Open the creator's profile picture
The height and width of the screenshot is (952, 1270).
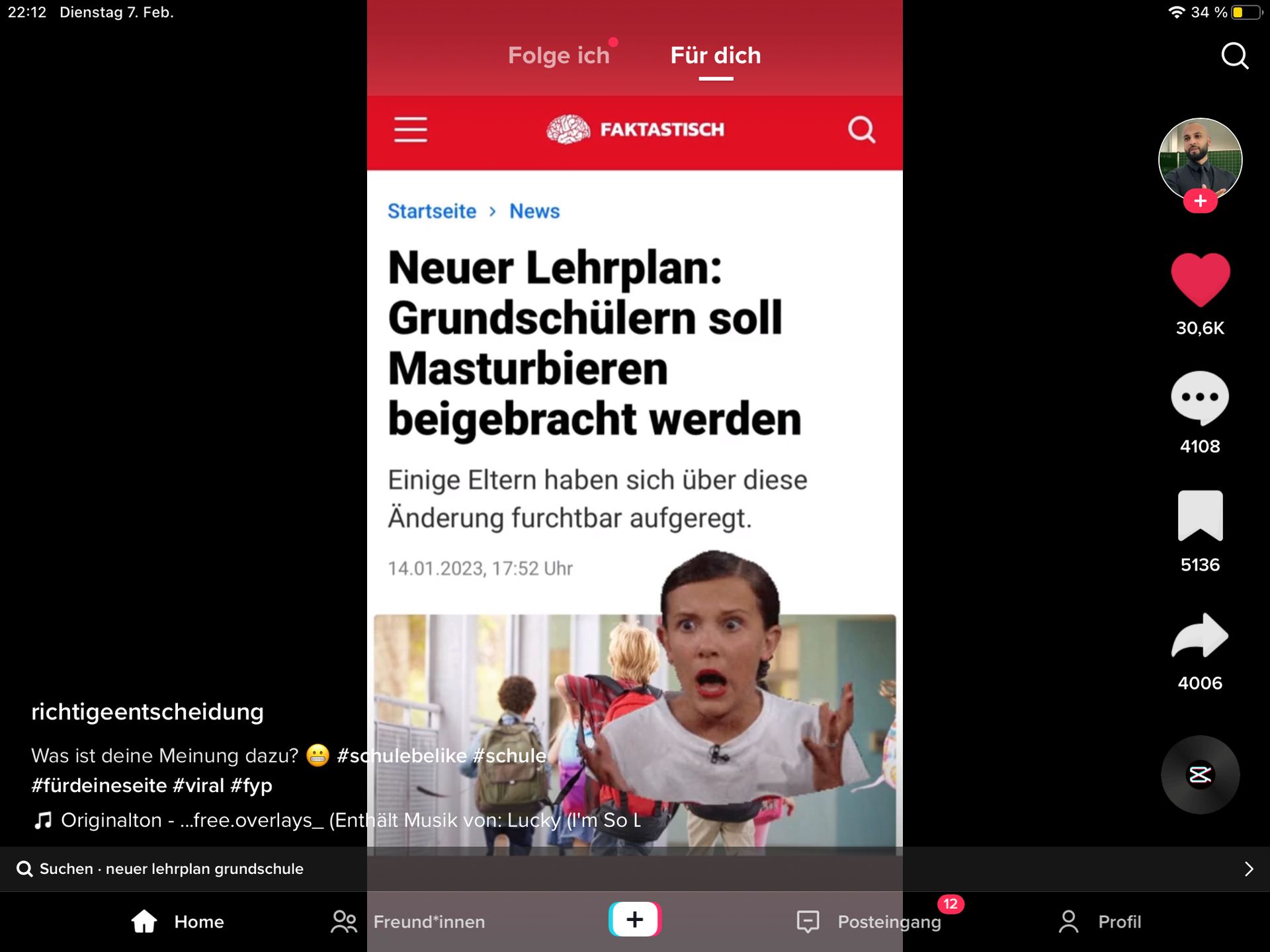point(1200,159)
